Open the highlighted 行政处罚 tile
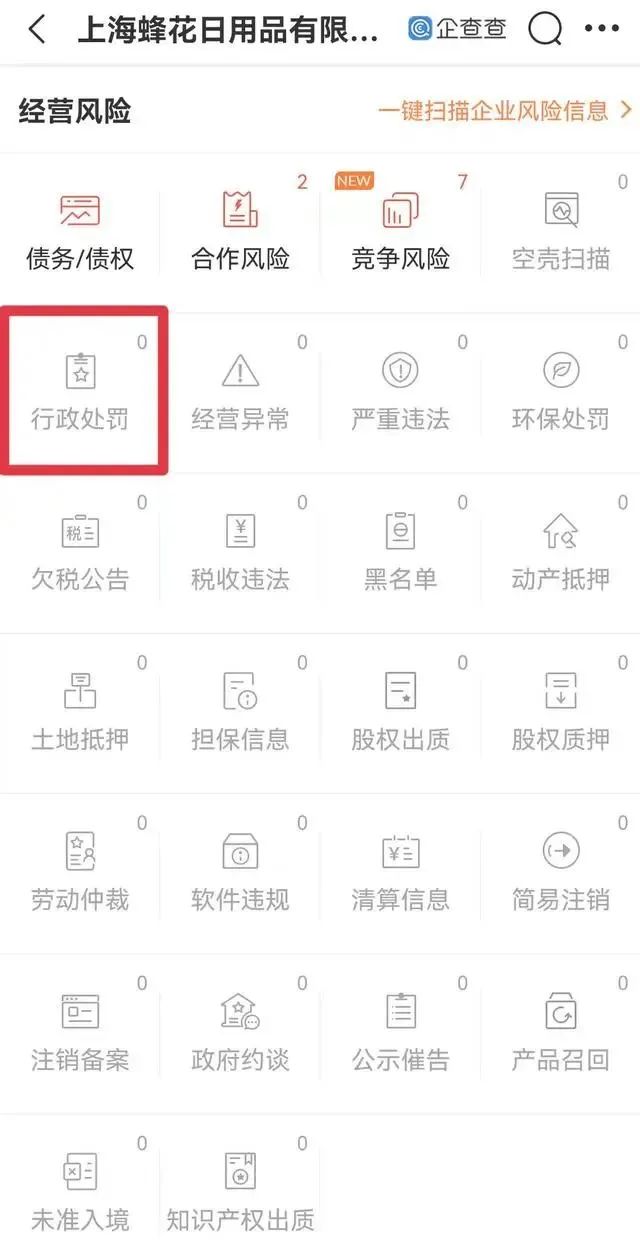The height and width of the screenshot is (1257, 640). tap(80, 392)
